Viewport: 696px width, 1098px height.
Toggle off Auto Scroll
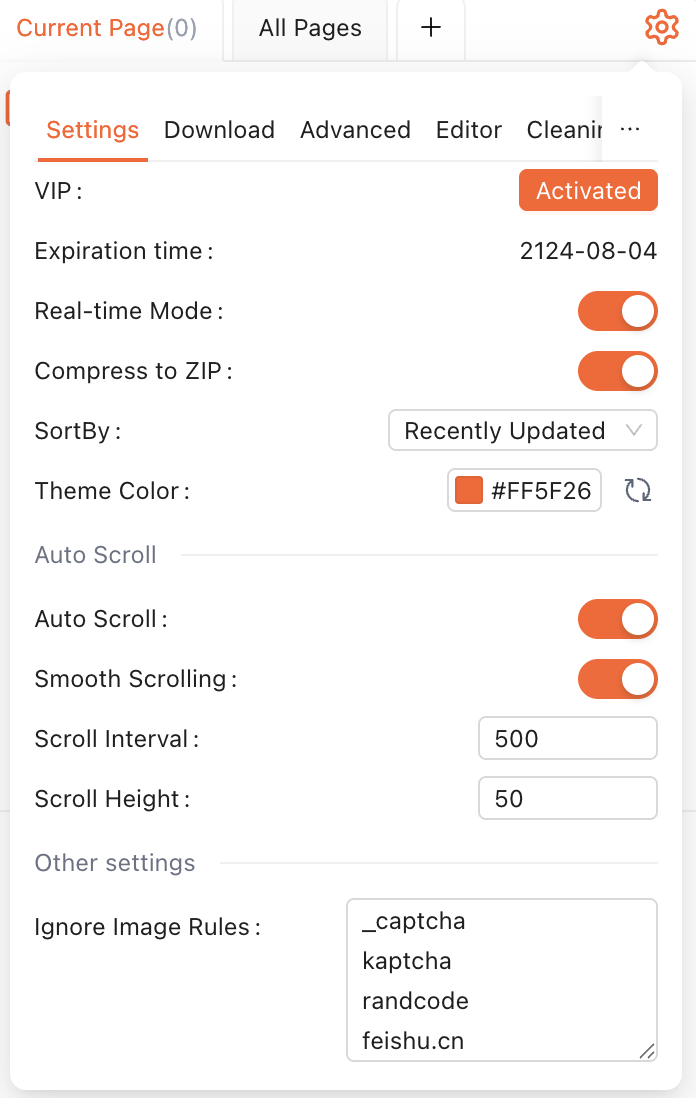618,619
